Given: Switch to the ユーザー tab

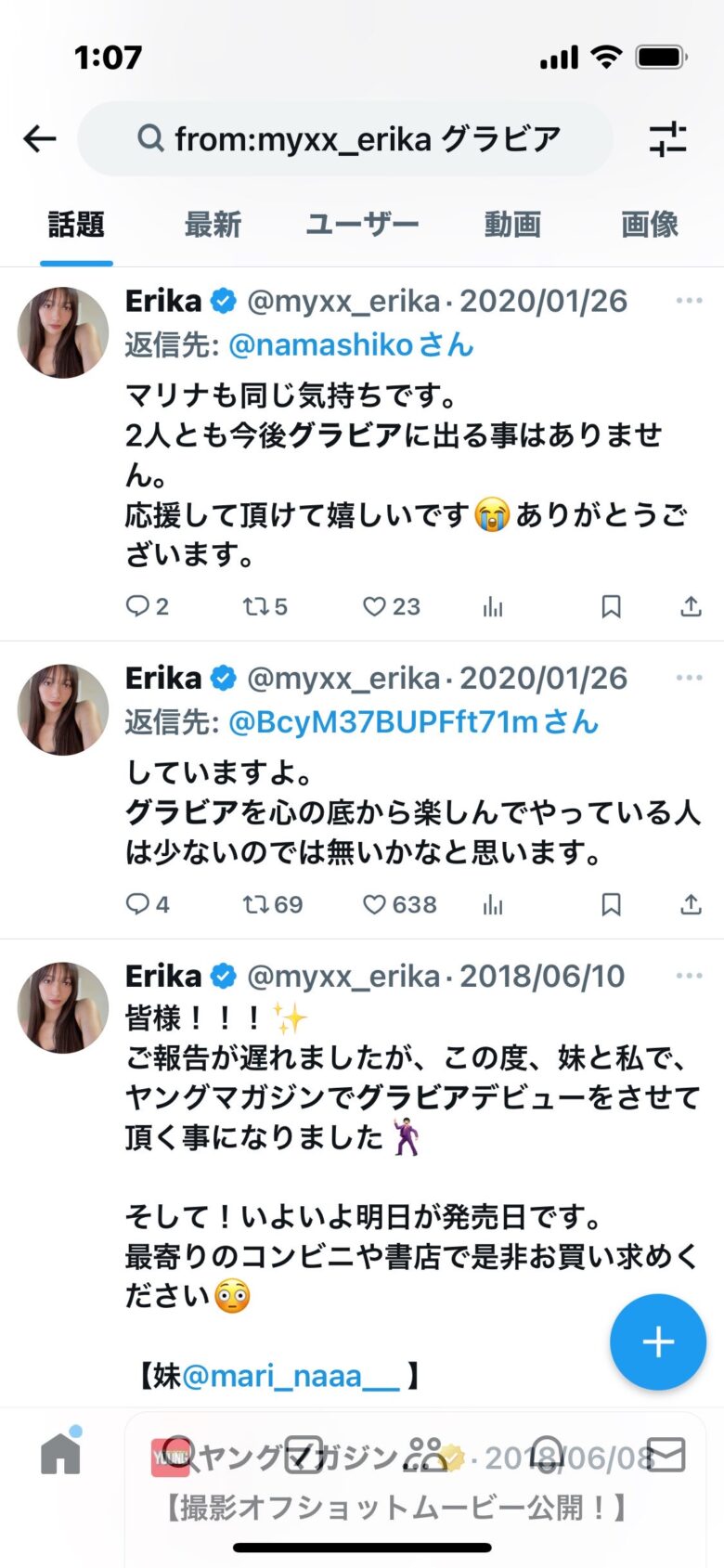Looking at the screenshot, I should (362, 225).
